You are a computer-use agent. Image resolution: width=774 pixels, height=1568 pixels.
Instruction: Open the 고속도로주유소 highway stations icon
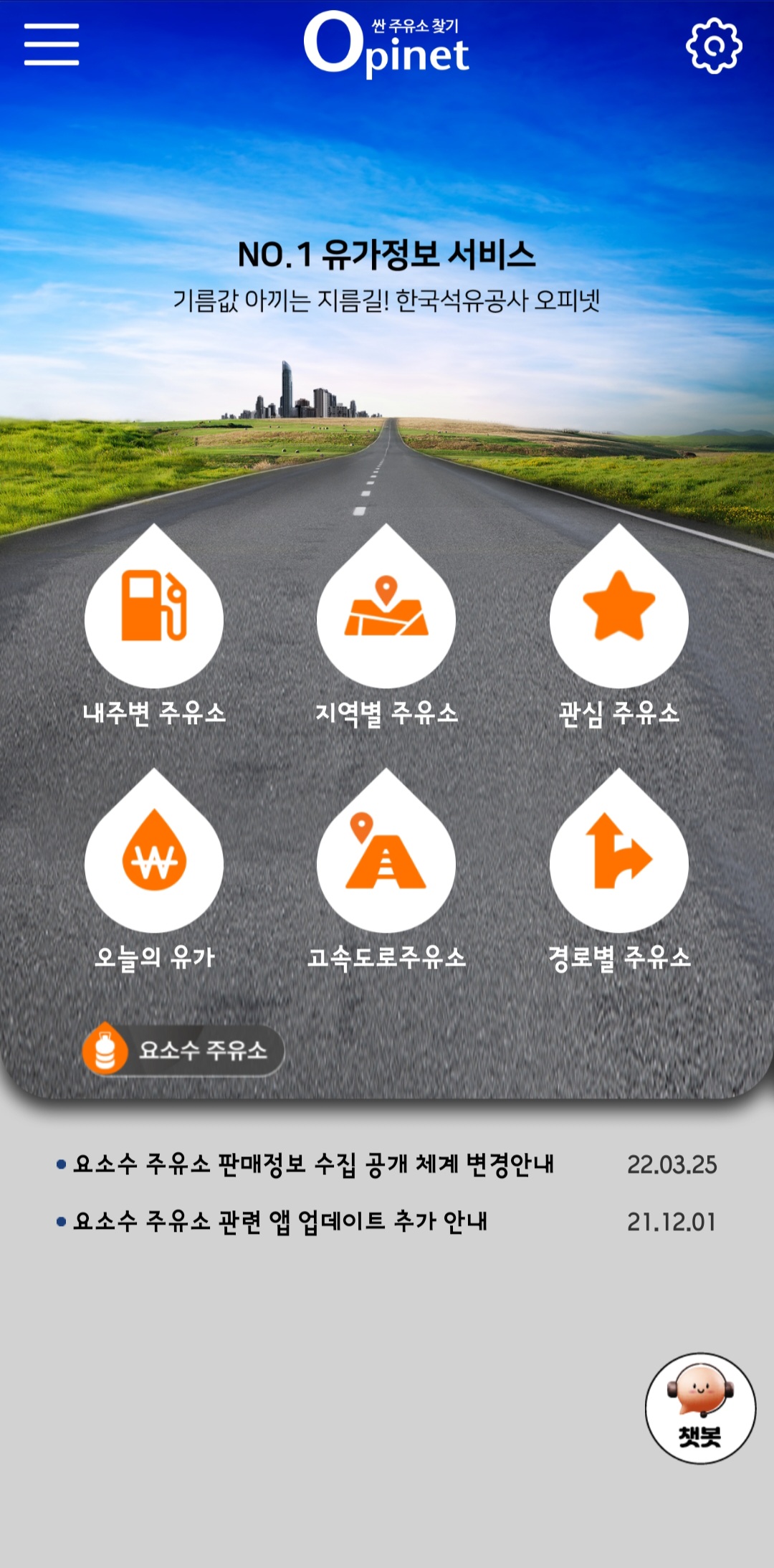tap(386, 864)
